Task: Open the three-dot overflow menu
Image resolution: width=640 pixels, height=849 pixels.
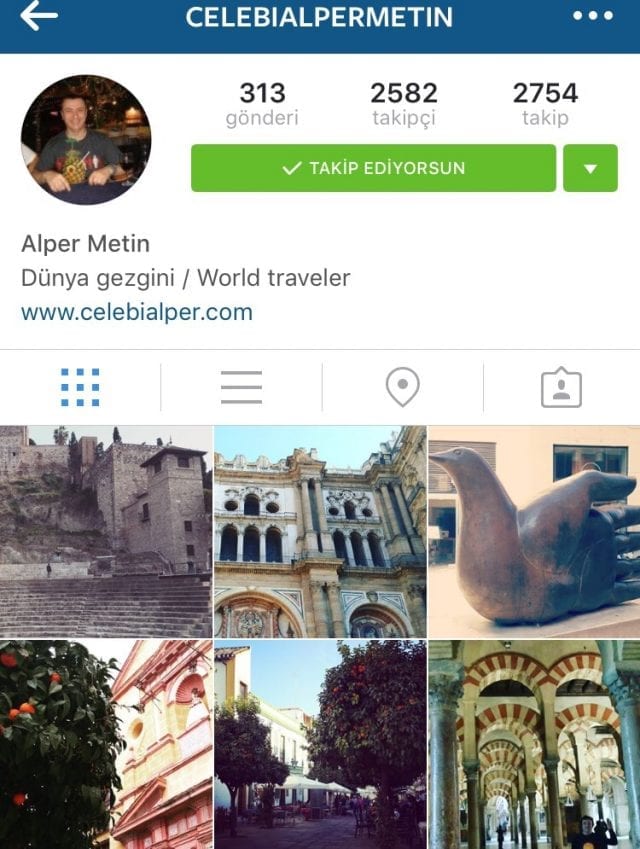Action: [x=593, y=17]
